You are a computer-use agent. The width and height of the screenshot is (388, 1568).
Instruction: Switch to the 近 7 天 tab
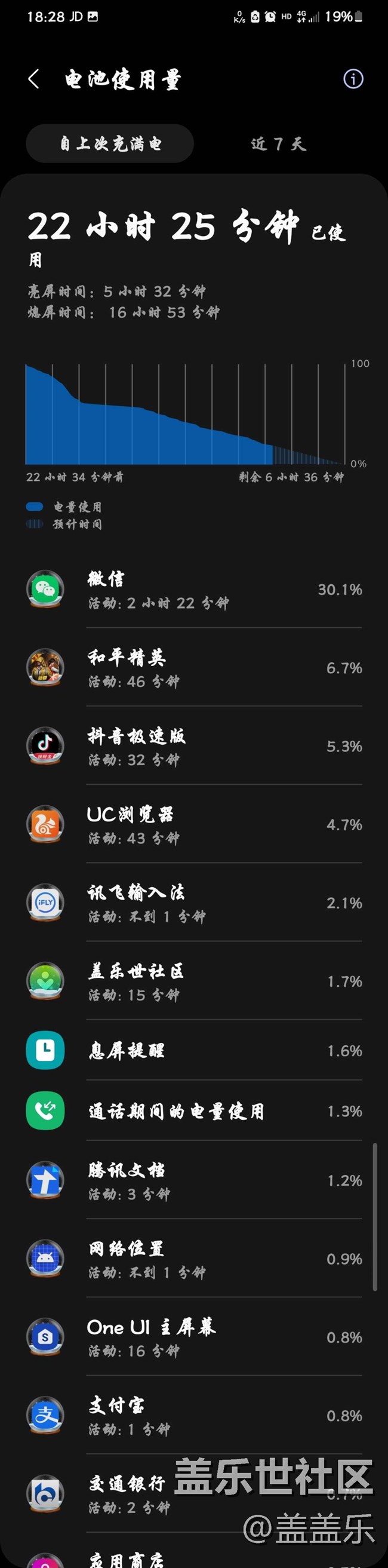click(279, 143)
